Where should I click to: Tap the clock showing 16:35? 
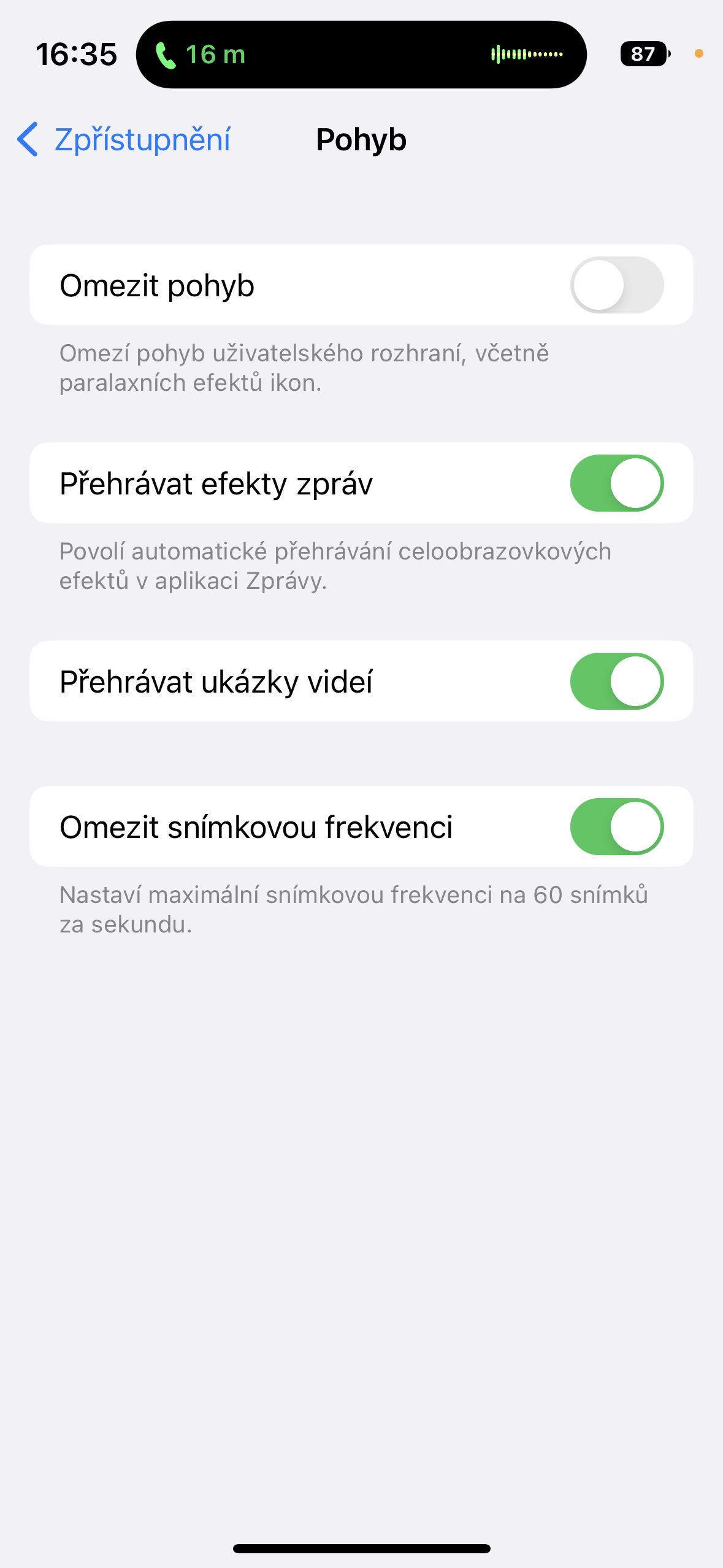tap(76, 54)
